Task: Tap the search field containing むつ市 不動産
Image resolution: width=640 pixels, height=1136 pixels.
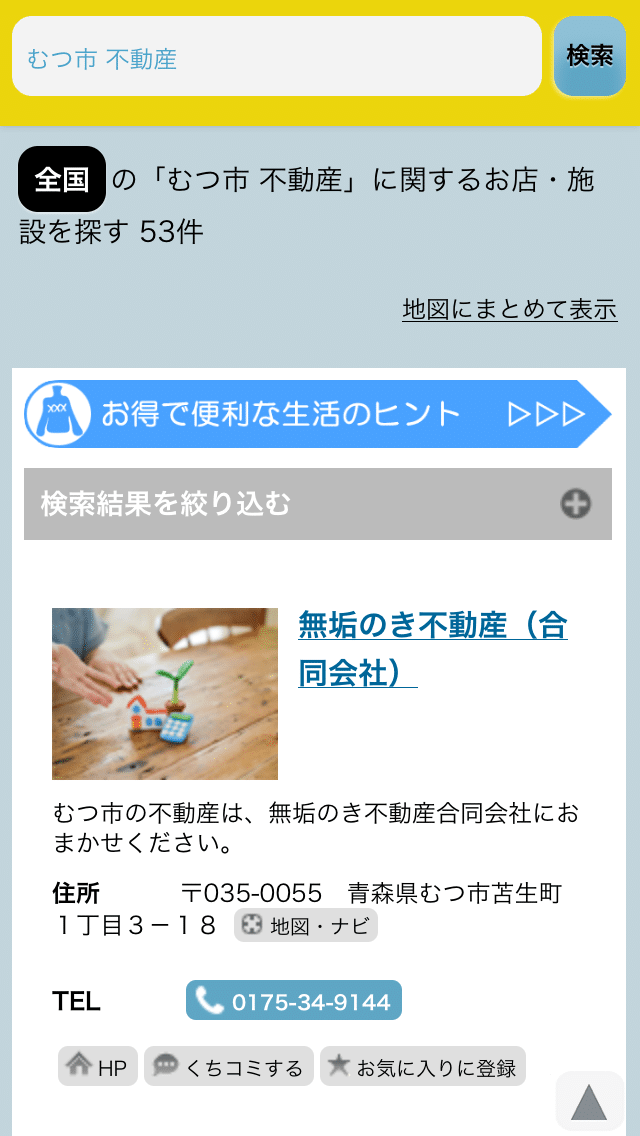Action: 277,56
